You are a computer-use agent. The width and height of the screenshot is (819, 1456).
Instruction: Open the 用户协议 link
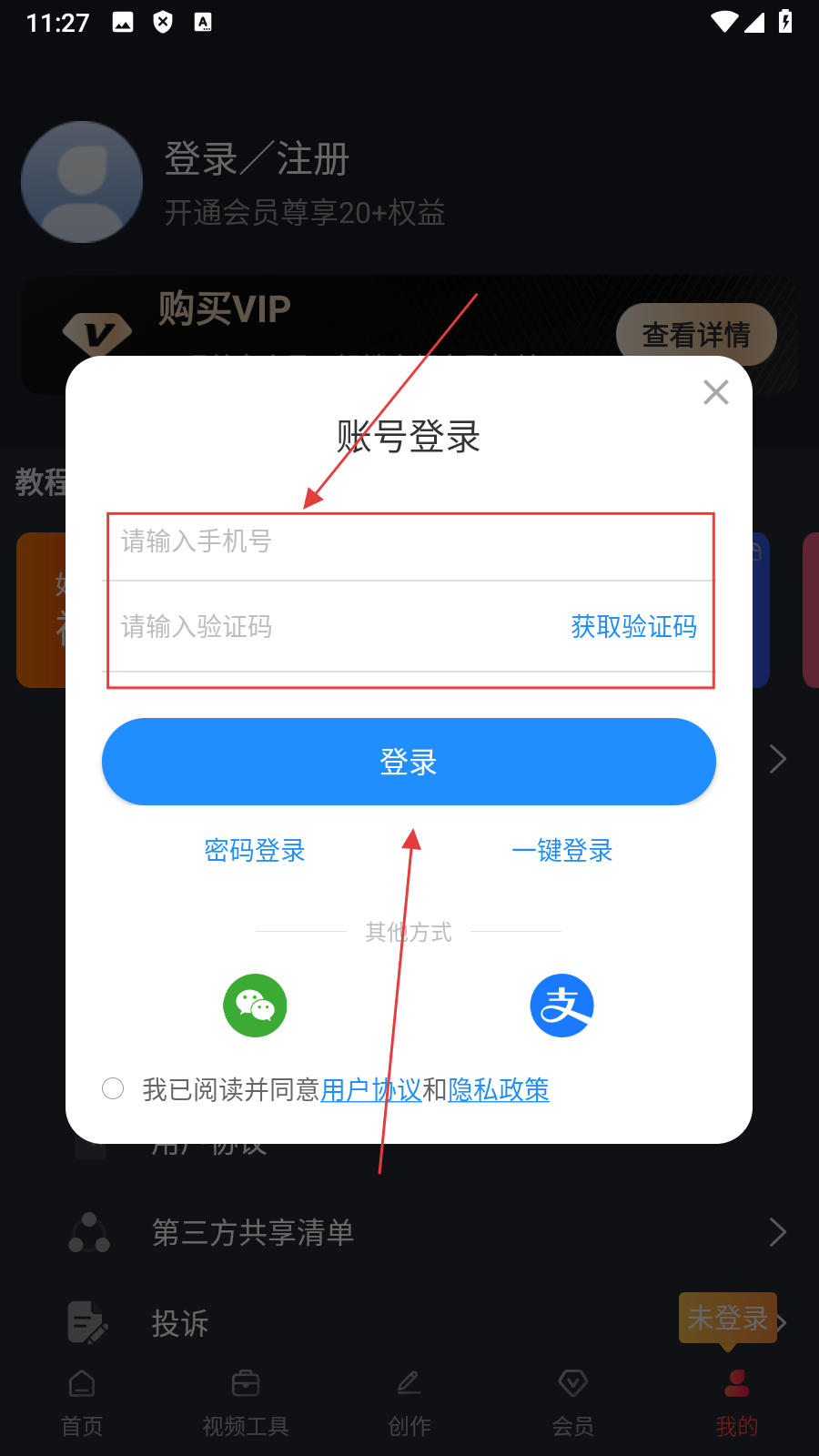(370, 1089)
